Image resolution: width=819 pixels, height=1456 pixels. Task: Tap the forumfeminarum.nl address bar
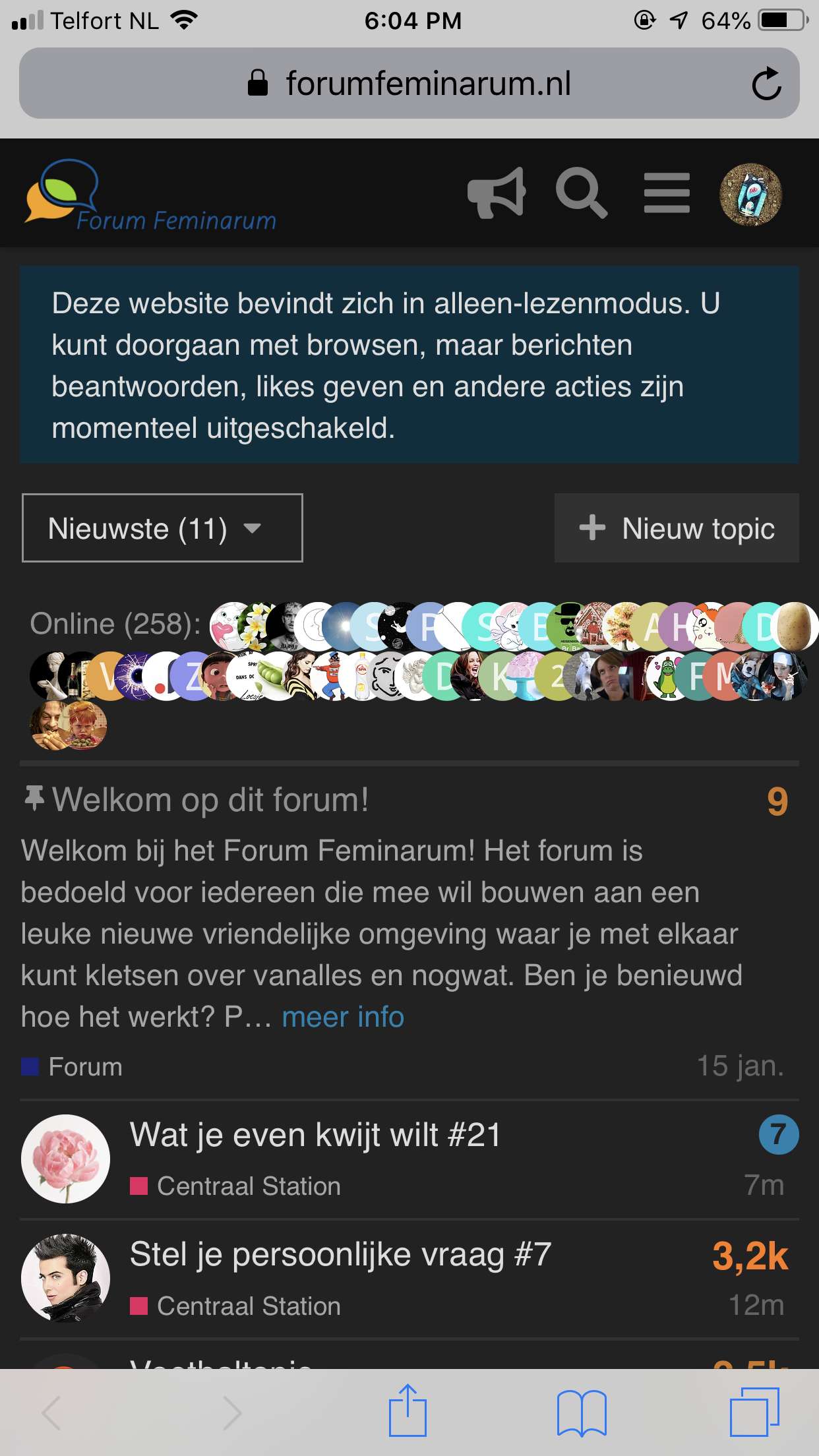point(409,83)
